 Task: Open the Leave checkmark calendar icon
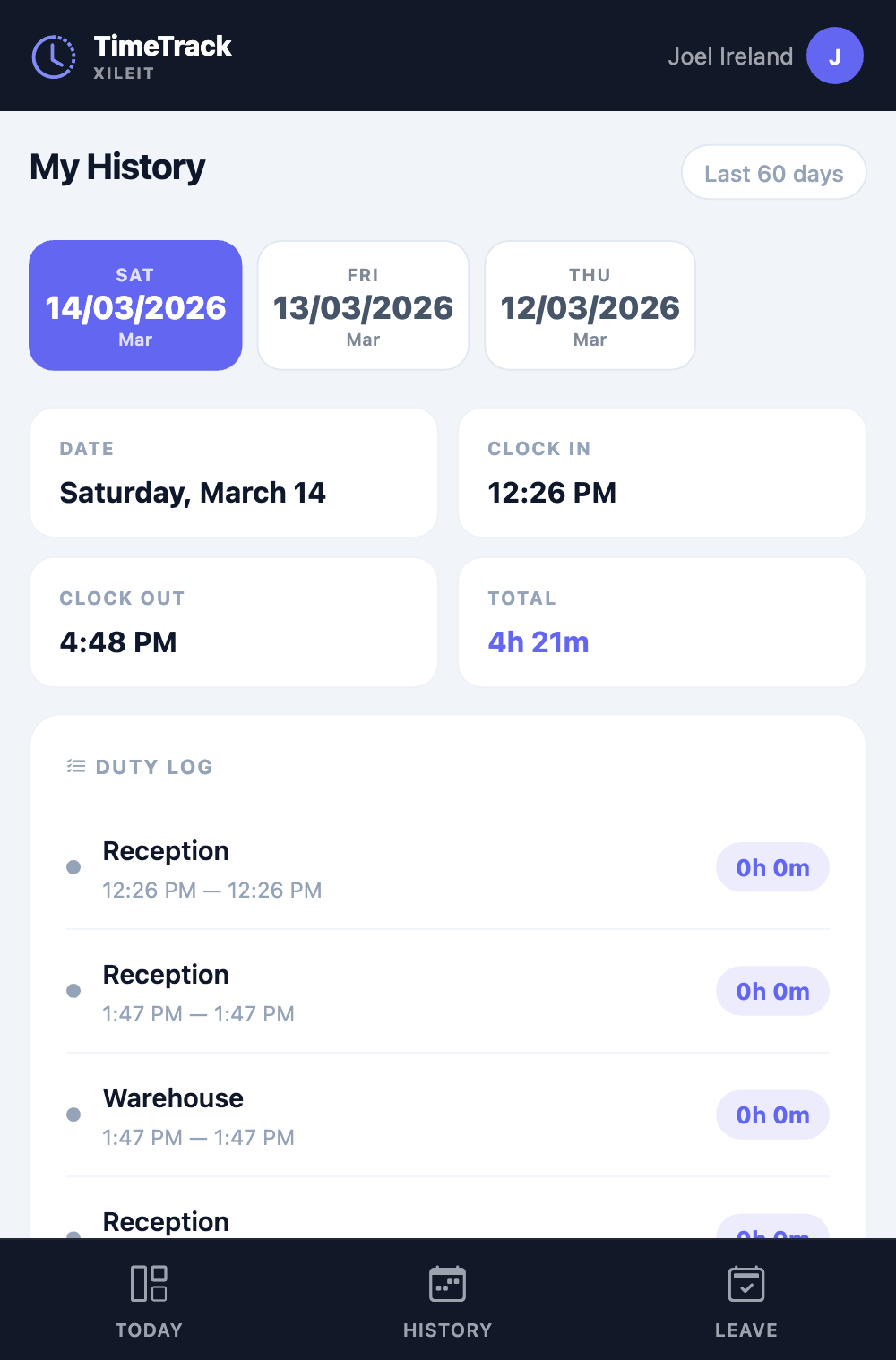pos(745,1284)
